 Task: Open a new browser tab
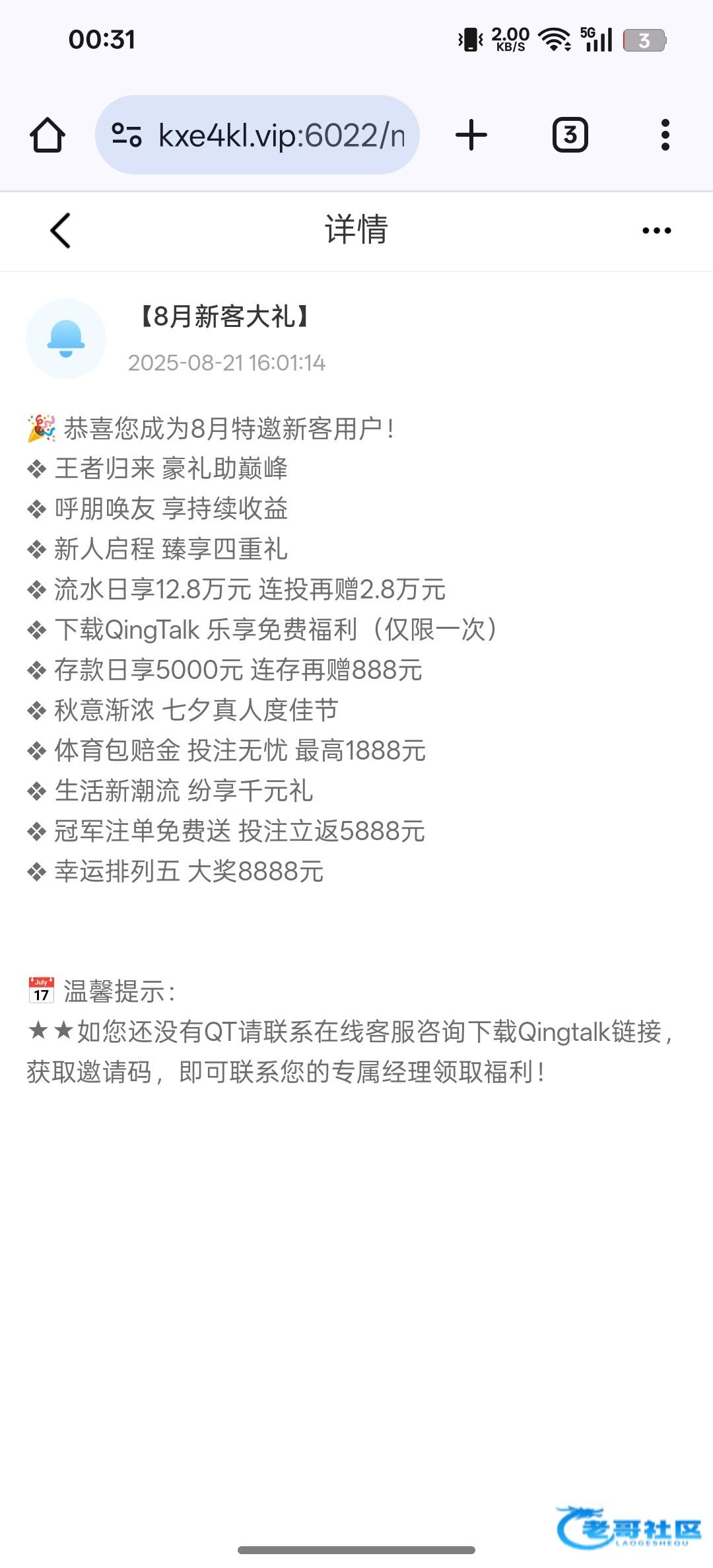[471, 135]
